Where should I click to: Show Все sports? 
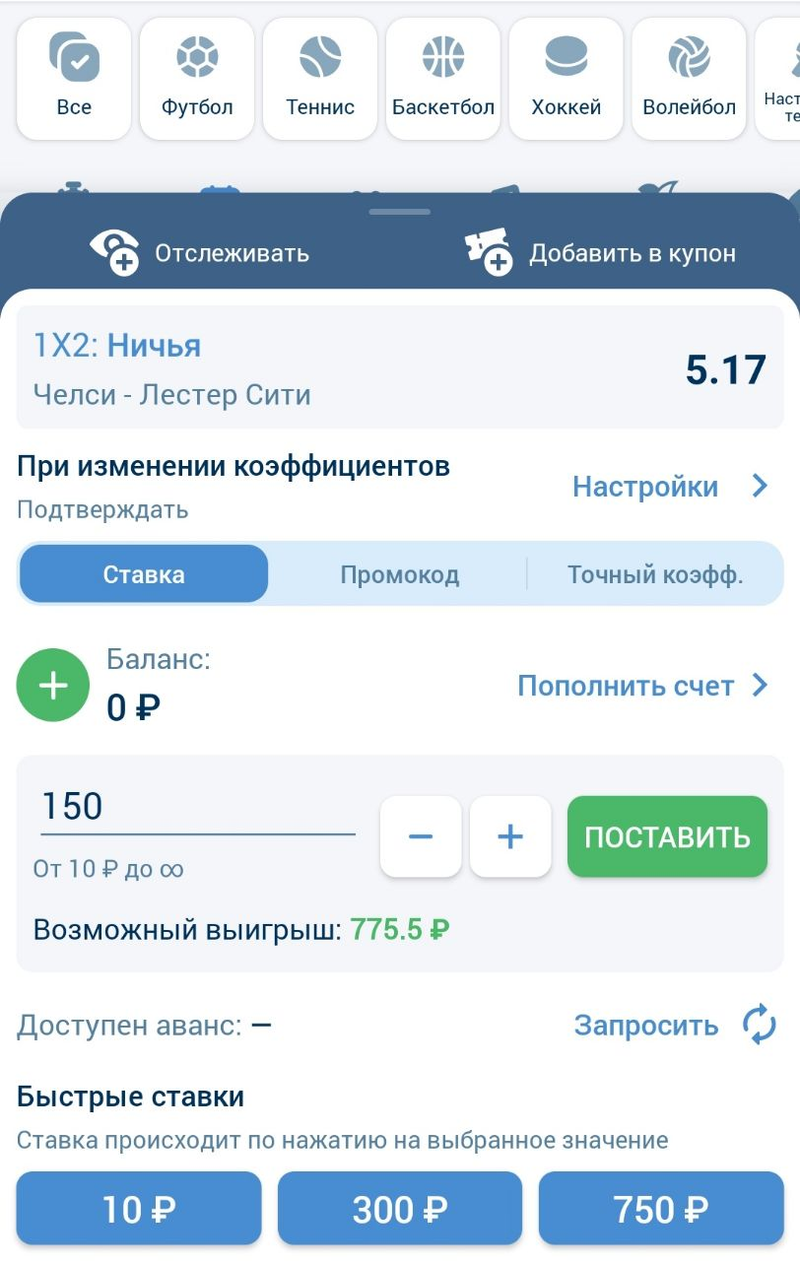click(74, 78)
